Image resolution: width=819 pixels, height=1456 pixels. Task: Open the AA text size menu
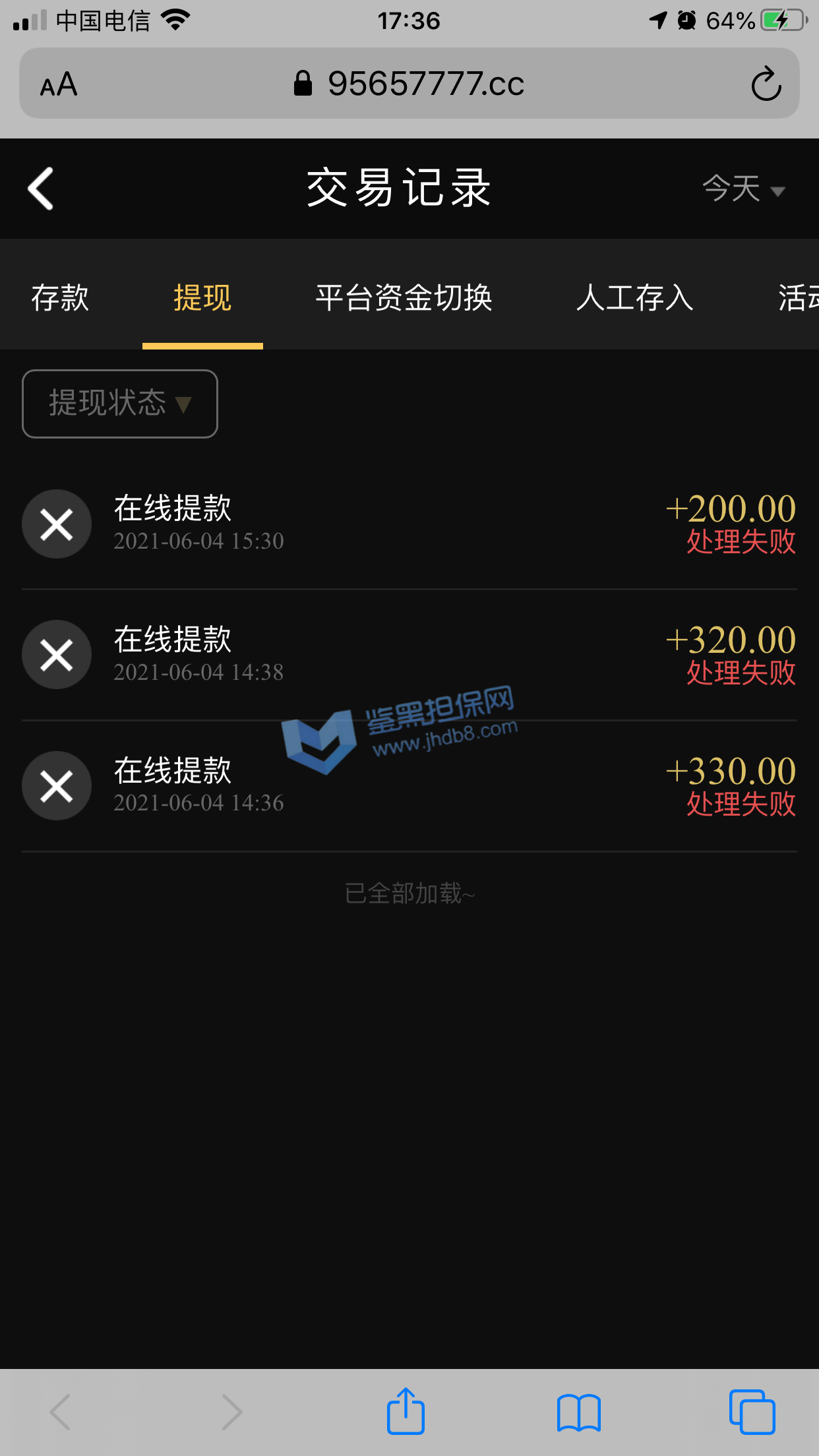tap(59, 84)
